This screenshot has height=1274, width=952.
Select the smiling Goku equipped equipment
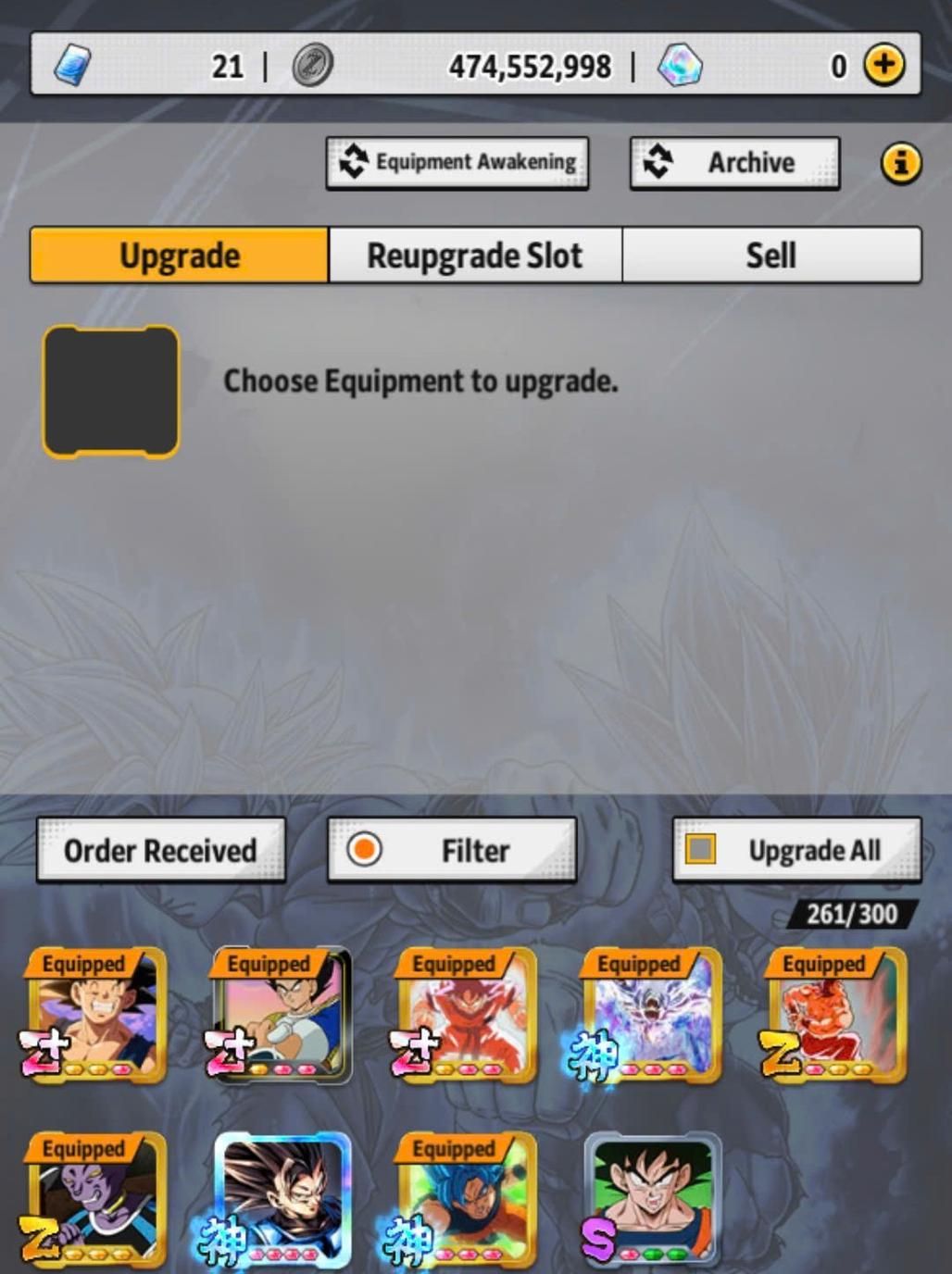(x=97, y=1016)
